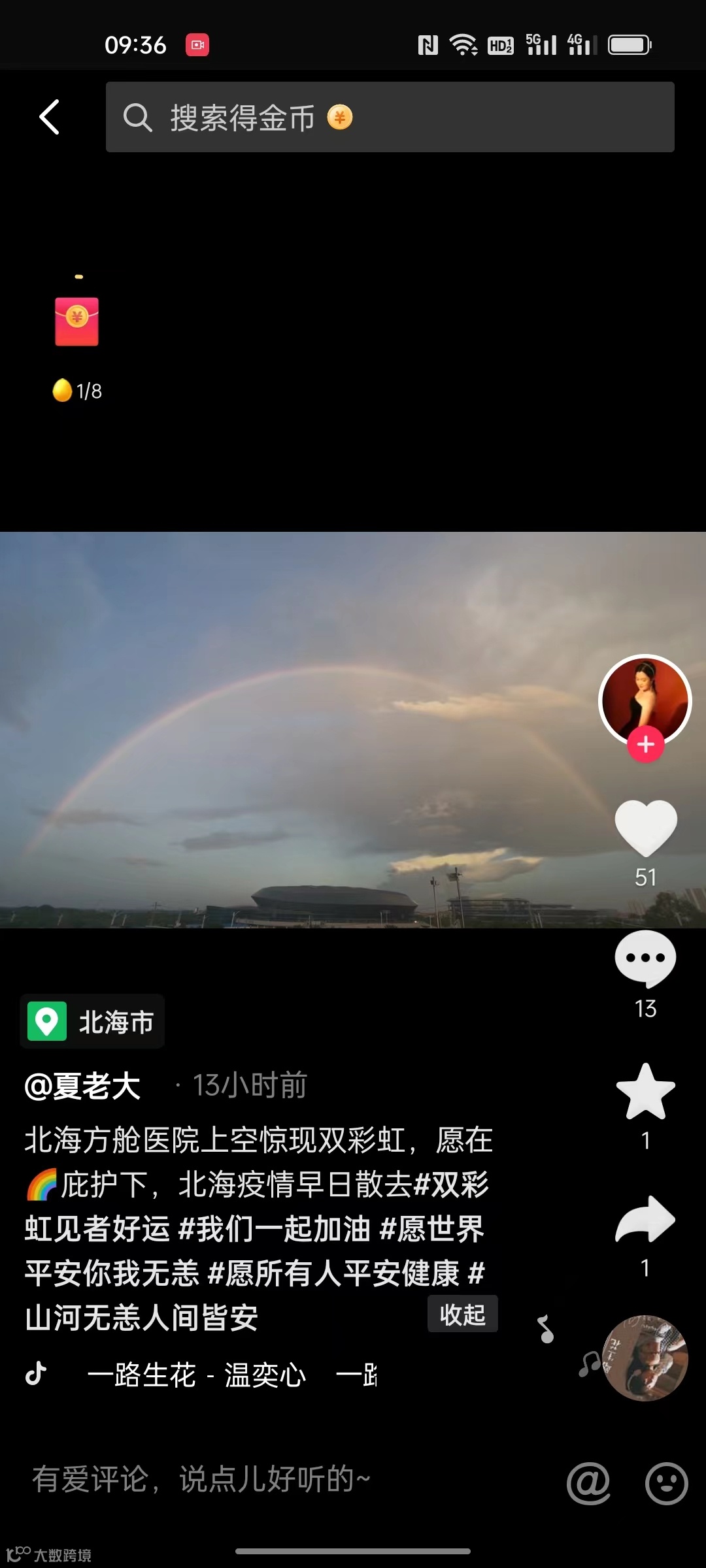Open the creator's profile avatar
706x1568 pixels.
(645, 698)
